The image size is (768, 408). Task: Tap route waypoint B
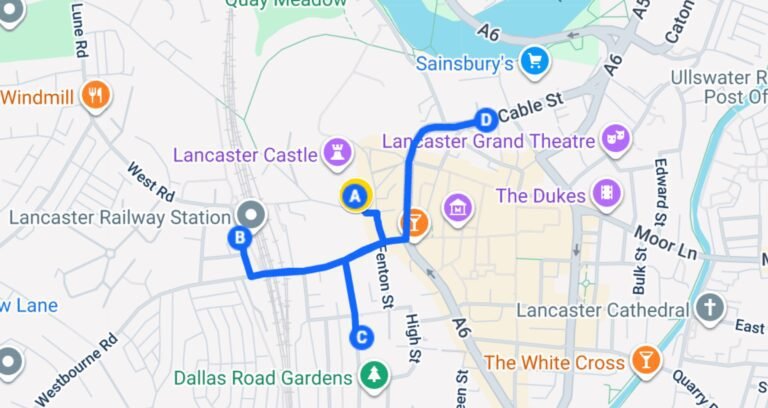click(x=239, y=237)
